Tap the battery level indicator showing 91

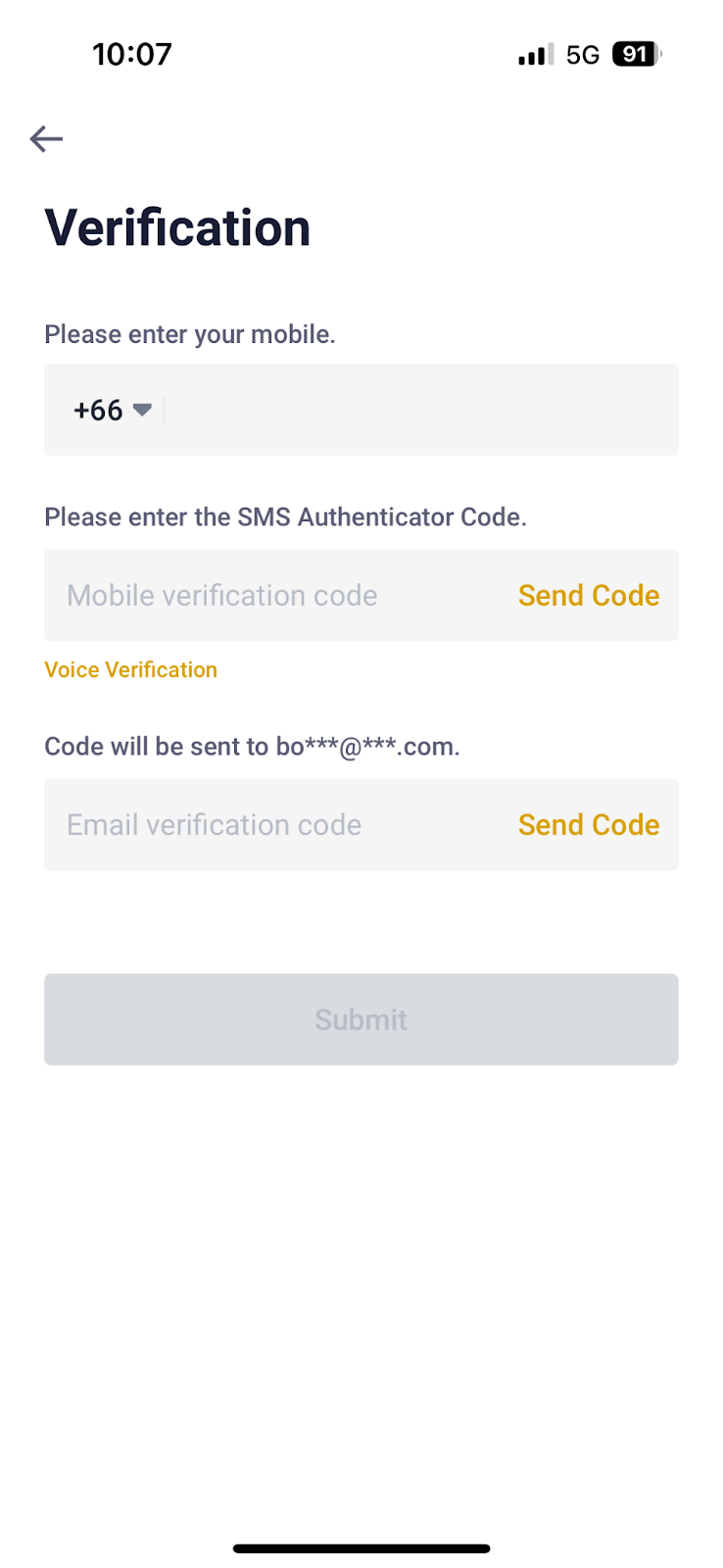click(x=634, y=54)
